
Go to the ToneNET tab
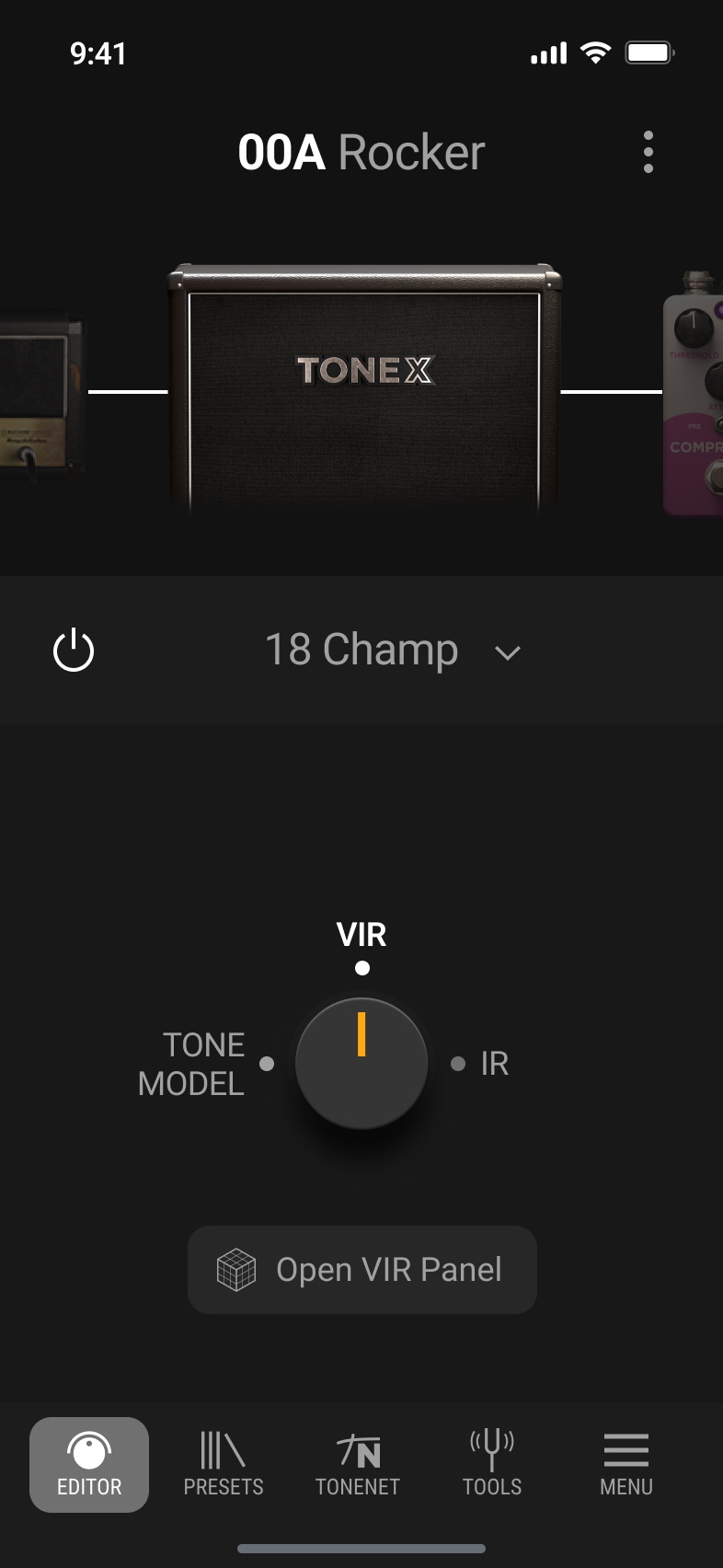(x=358, y=1464)
